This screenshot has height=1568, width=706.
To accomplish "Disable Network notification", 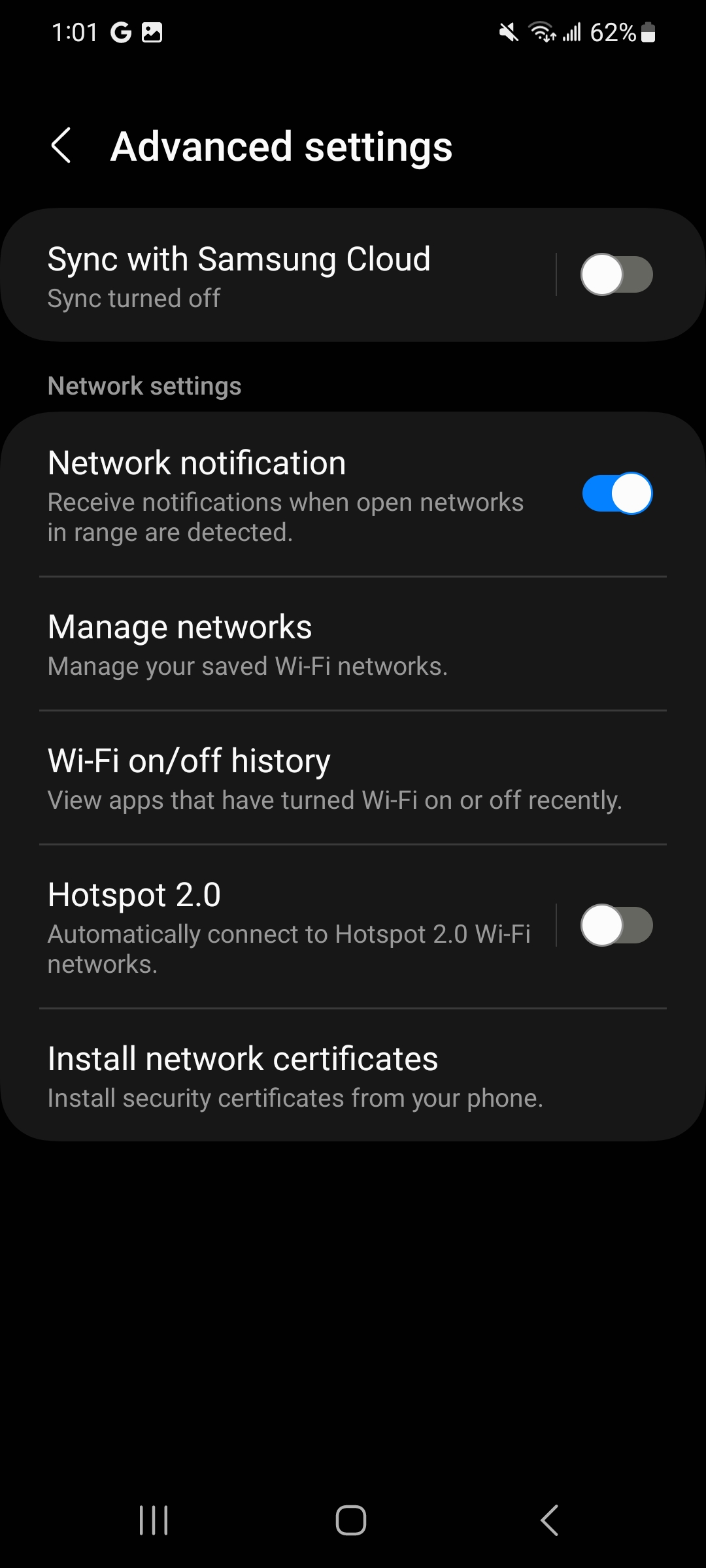I will tap(617, 495).
